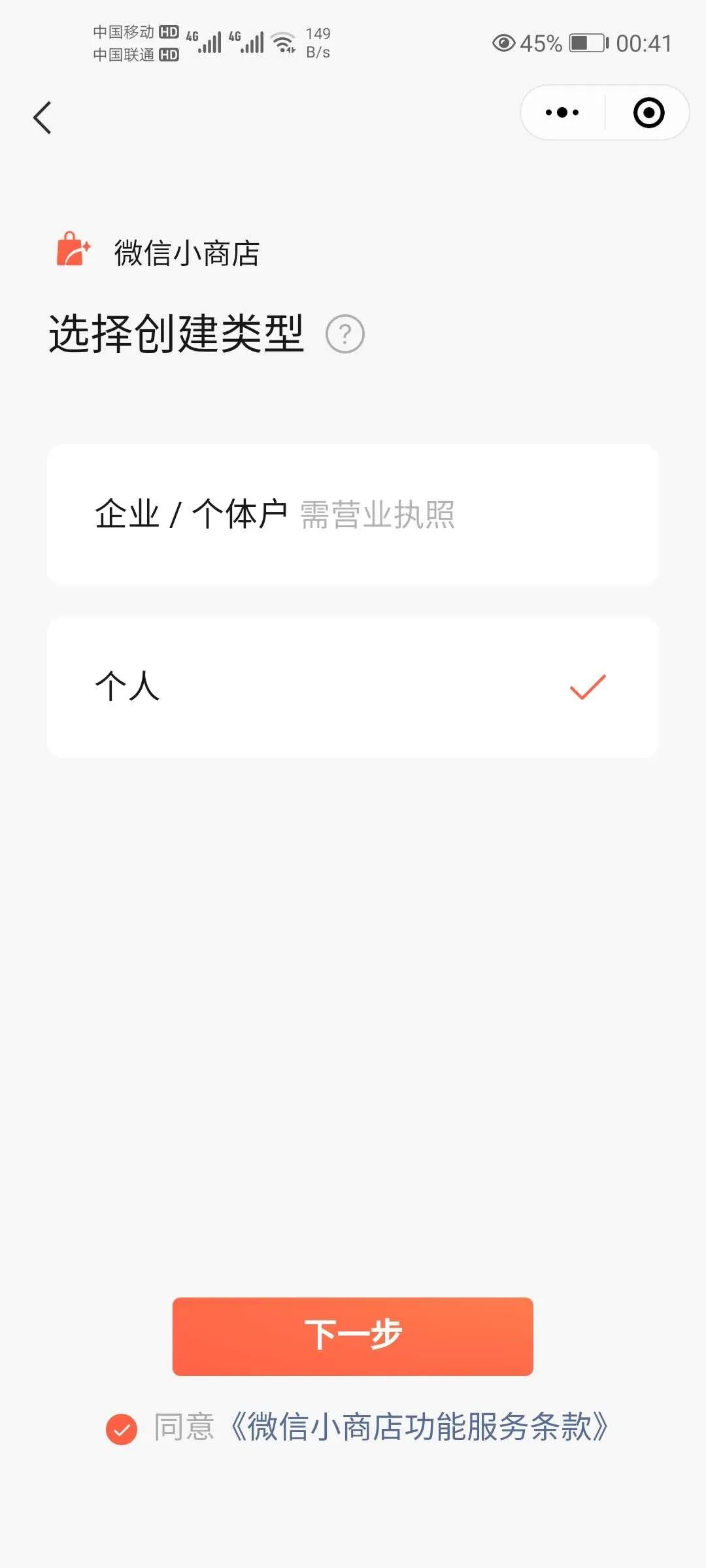The image size is (706, 1568).
Task: Continue with the 下一步 button
Action: click(352, 1336)
